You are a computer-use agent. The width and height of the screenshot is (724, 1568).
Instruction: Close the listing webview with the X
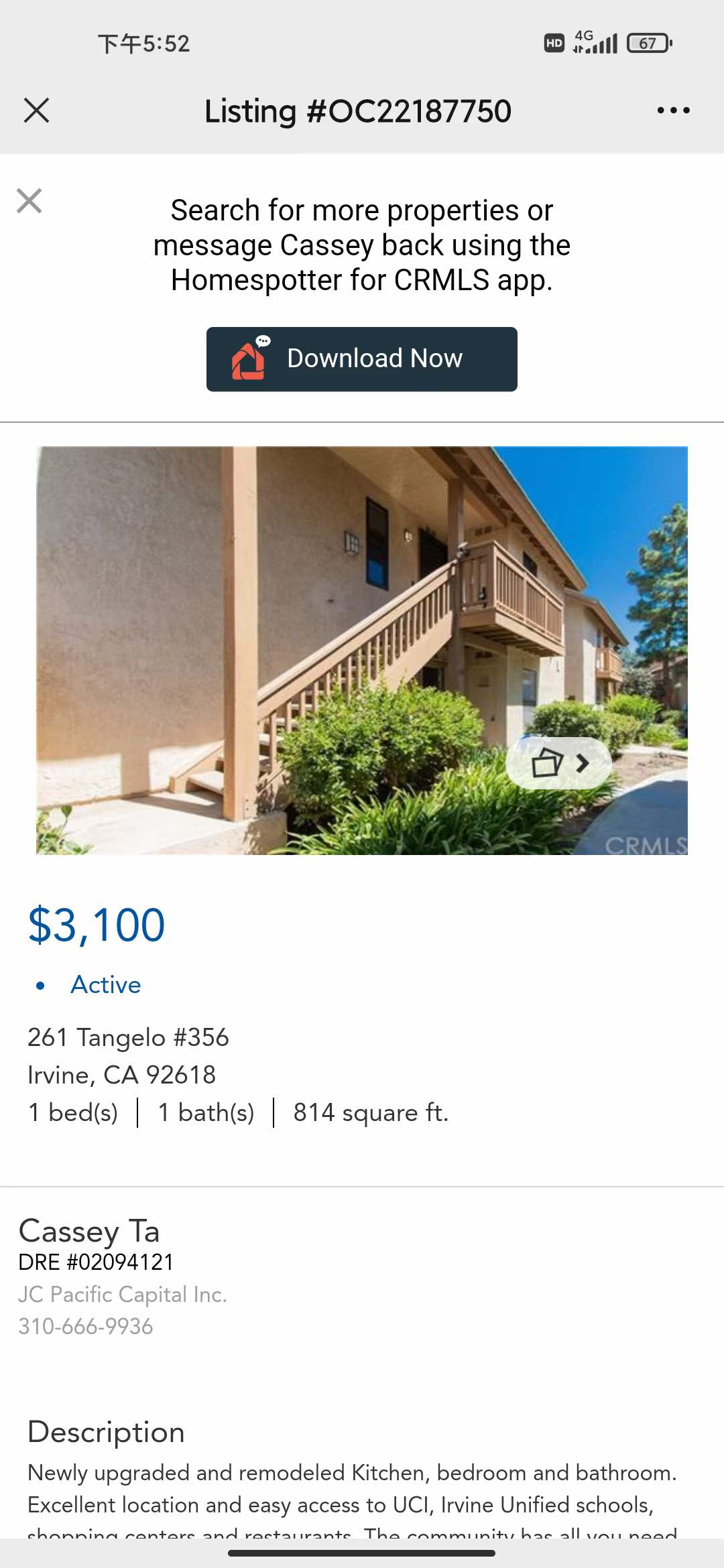(x=36, y=111)
